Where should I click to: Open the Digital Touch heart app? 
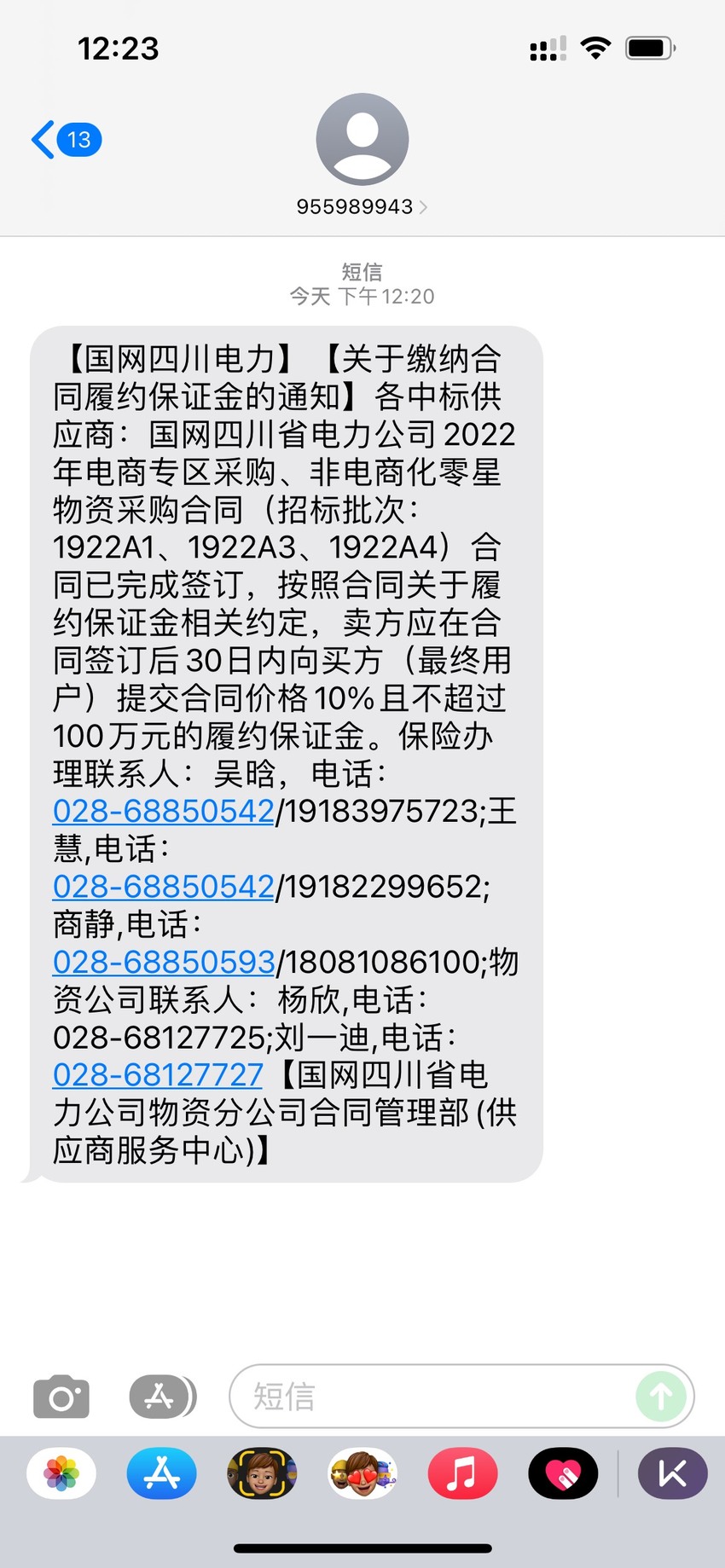563,1473
